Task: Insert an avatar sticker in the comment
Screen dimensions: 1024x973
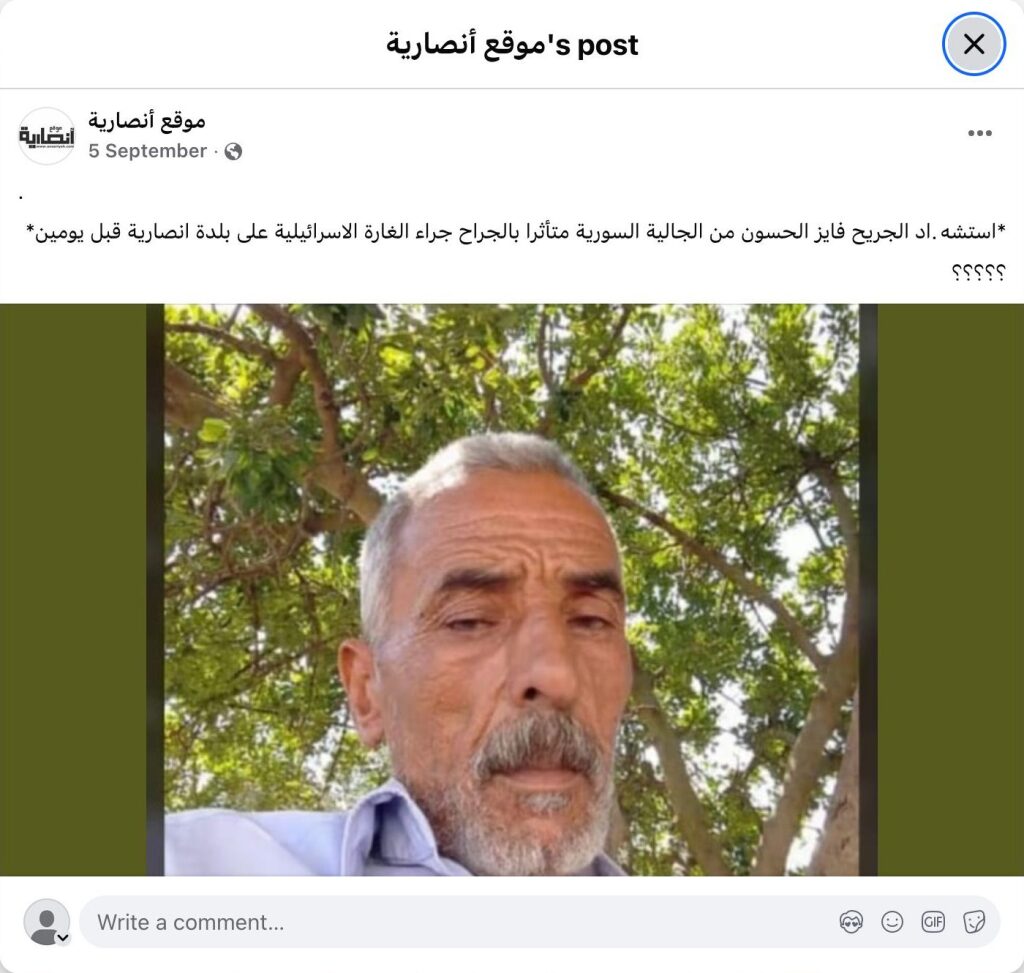Action: coord(851,922)
